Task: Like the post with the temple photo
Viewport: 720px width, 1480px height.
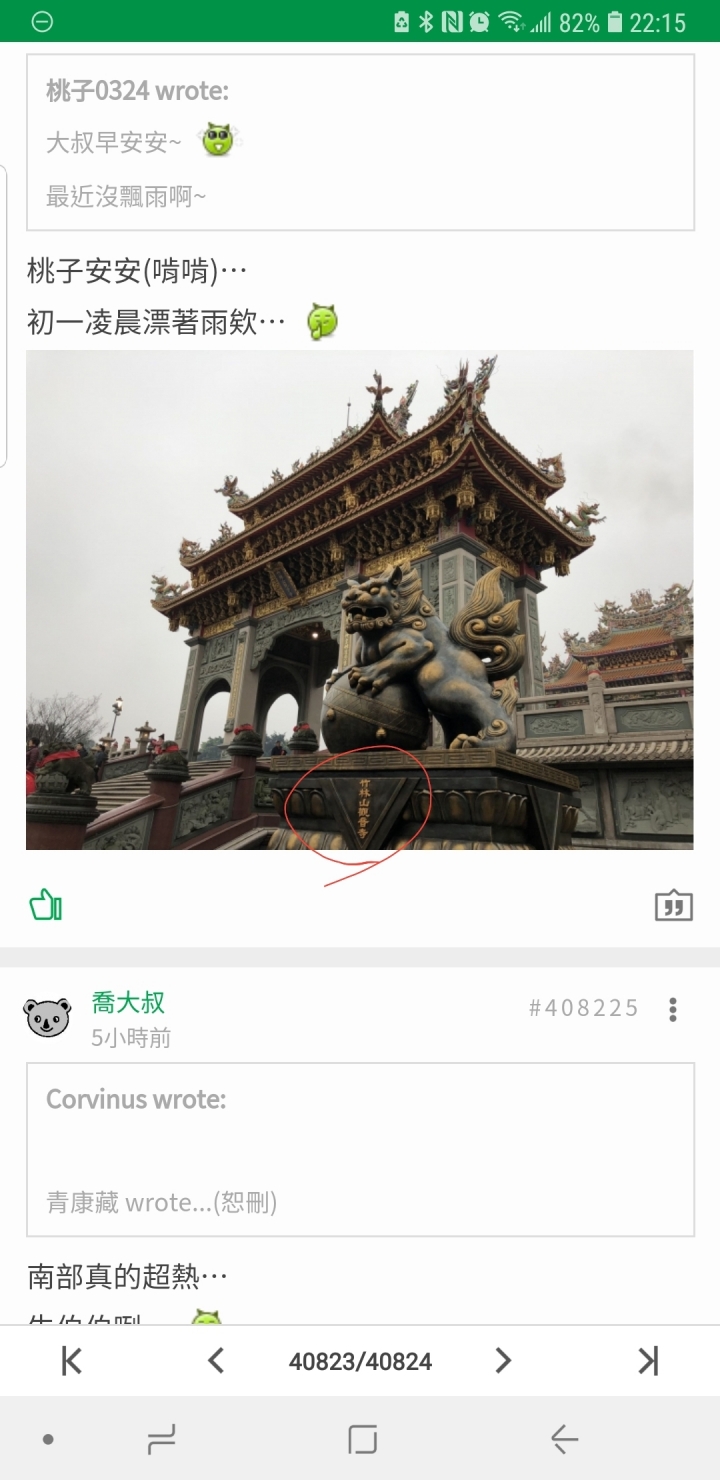Action: click(x=46, y=906)
